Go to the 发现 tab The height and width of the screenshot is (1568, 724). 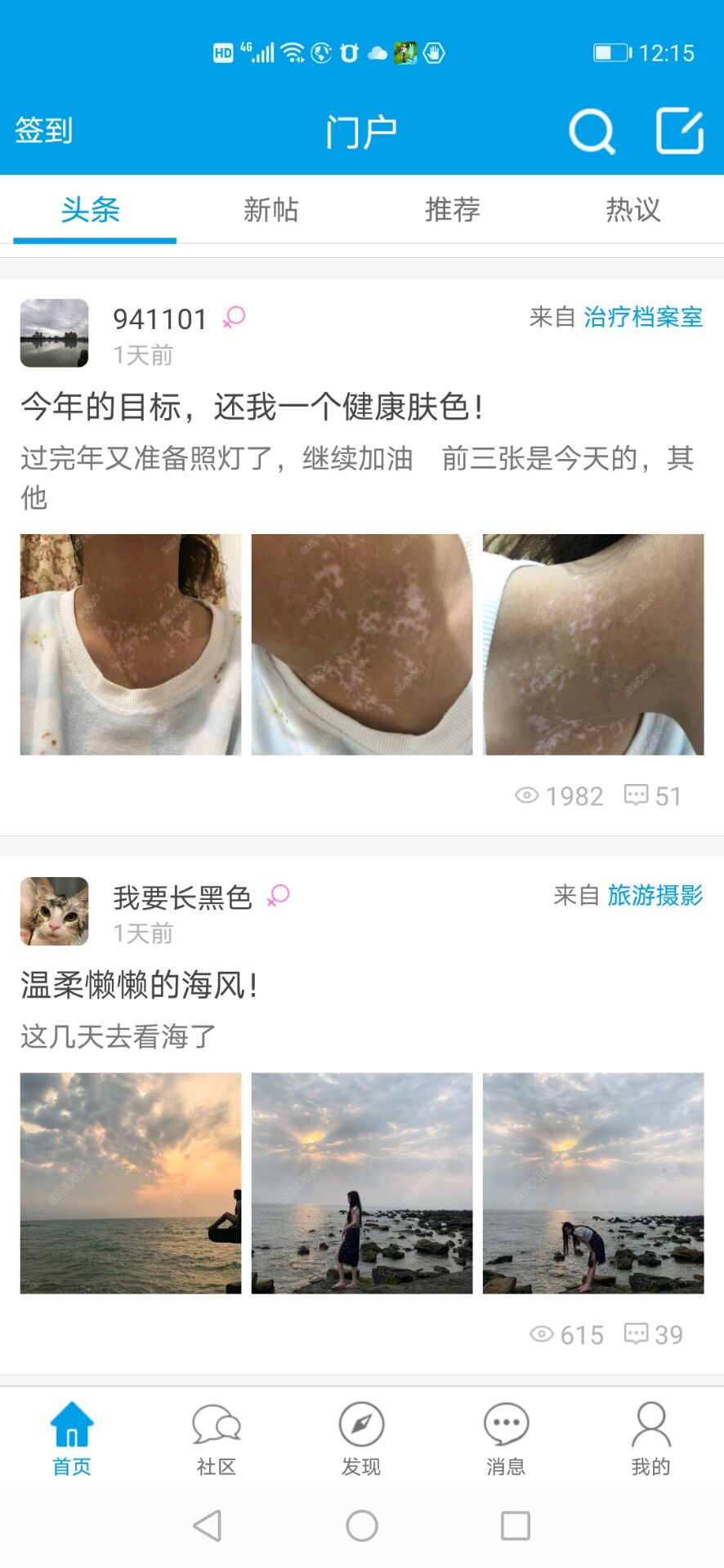tap(361, 1439)
